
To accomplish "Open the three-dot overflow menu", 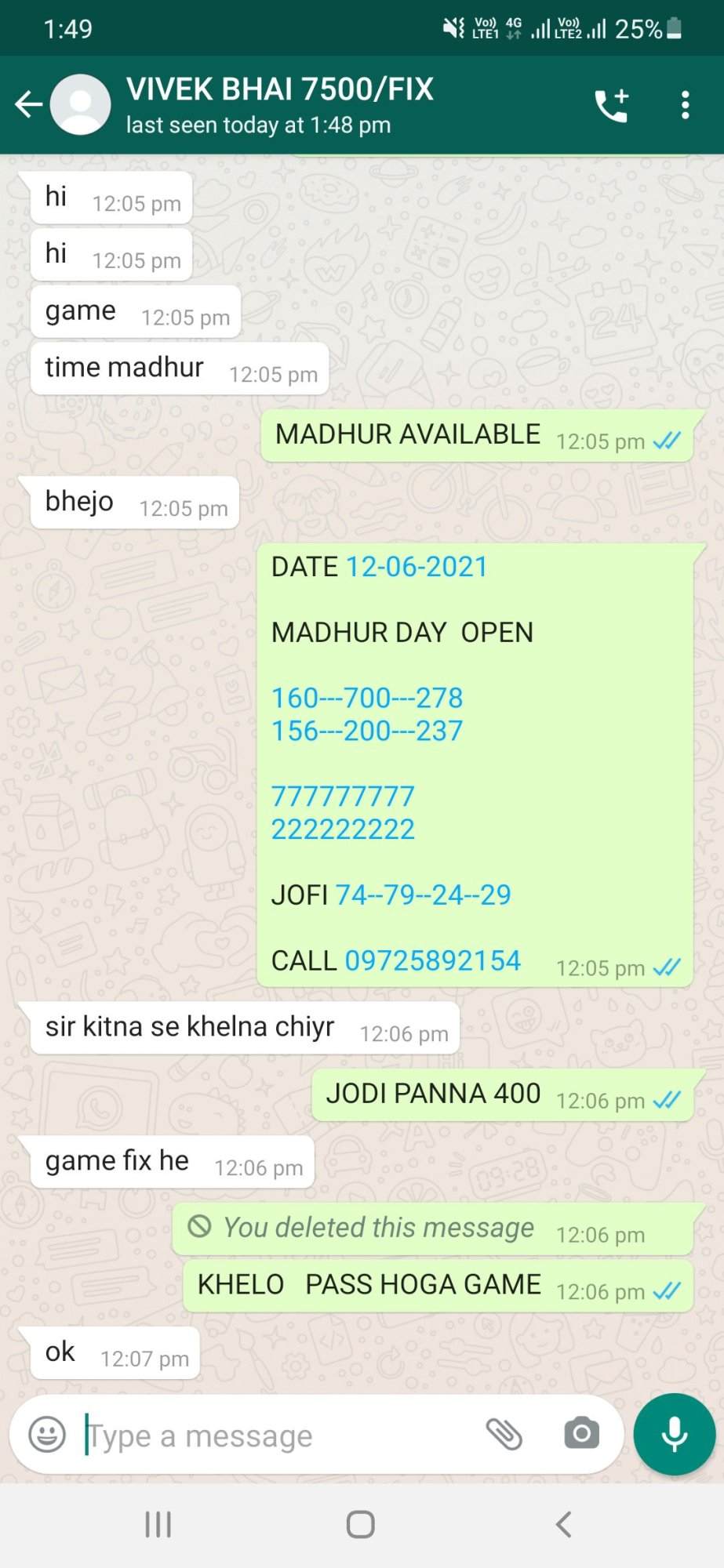I will pos(685,105).
